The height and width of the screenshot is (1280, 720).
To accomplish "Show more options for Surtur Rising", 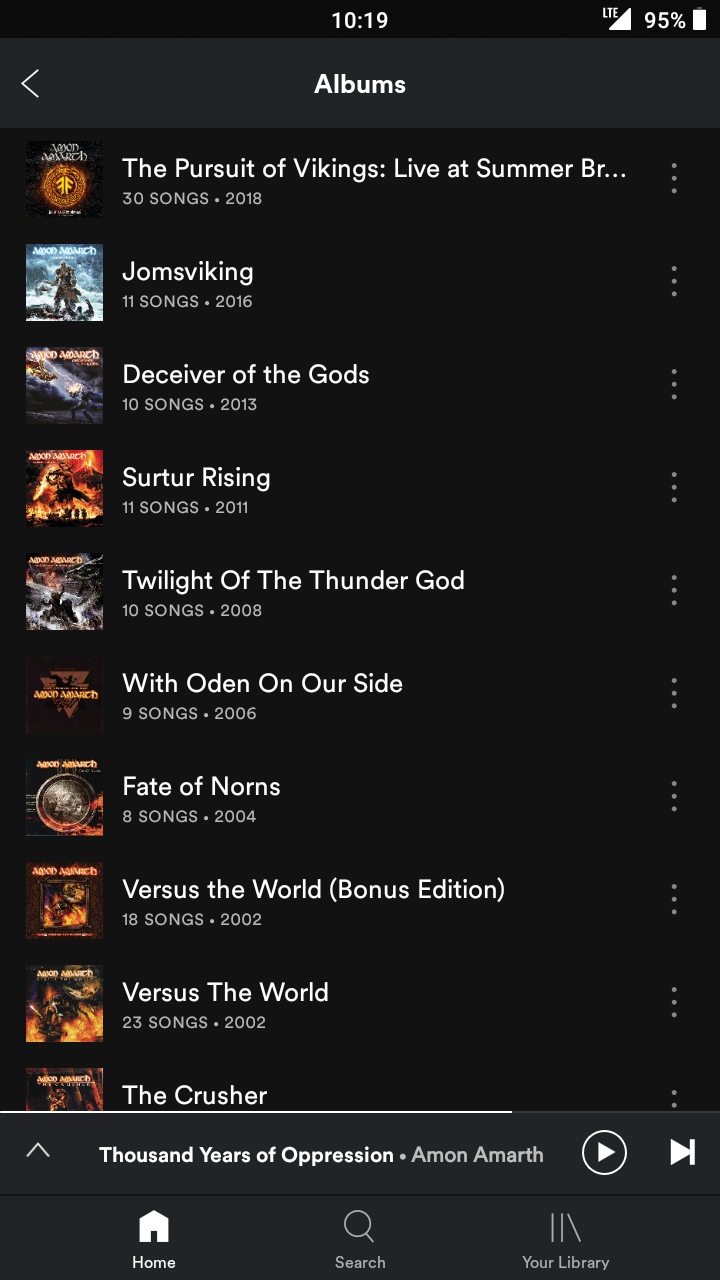I will click(674, 488).
